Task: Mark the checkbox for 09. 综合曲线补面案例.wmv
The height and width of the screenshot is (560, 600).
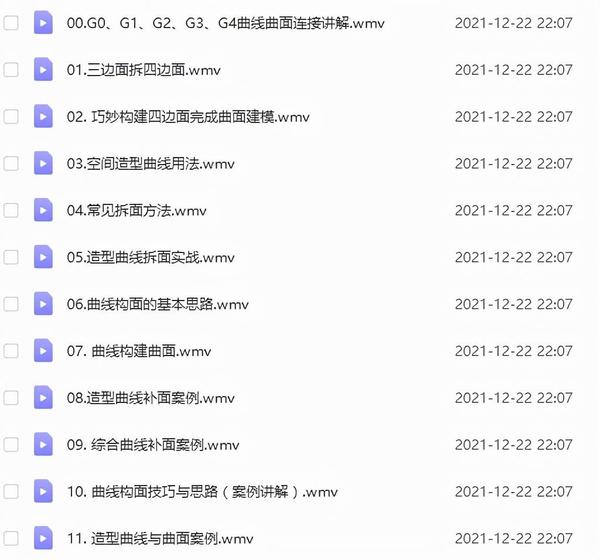Action: click(x=11, y=445)
